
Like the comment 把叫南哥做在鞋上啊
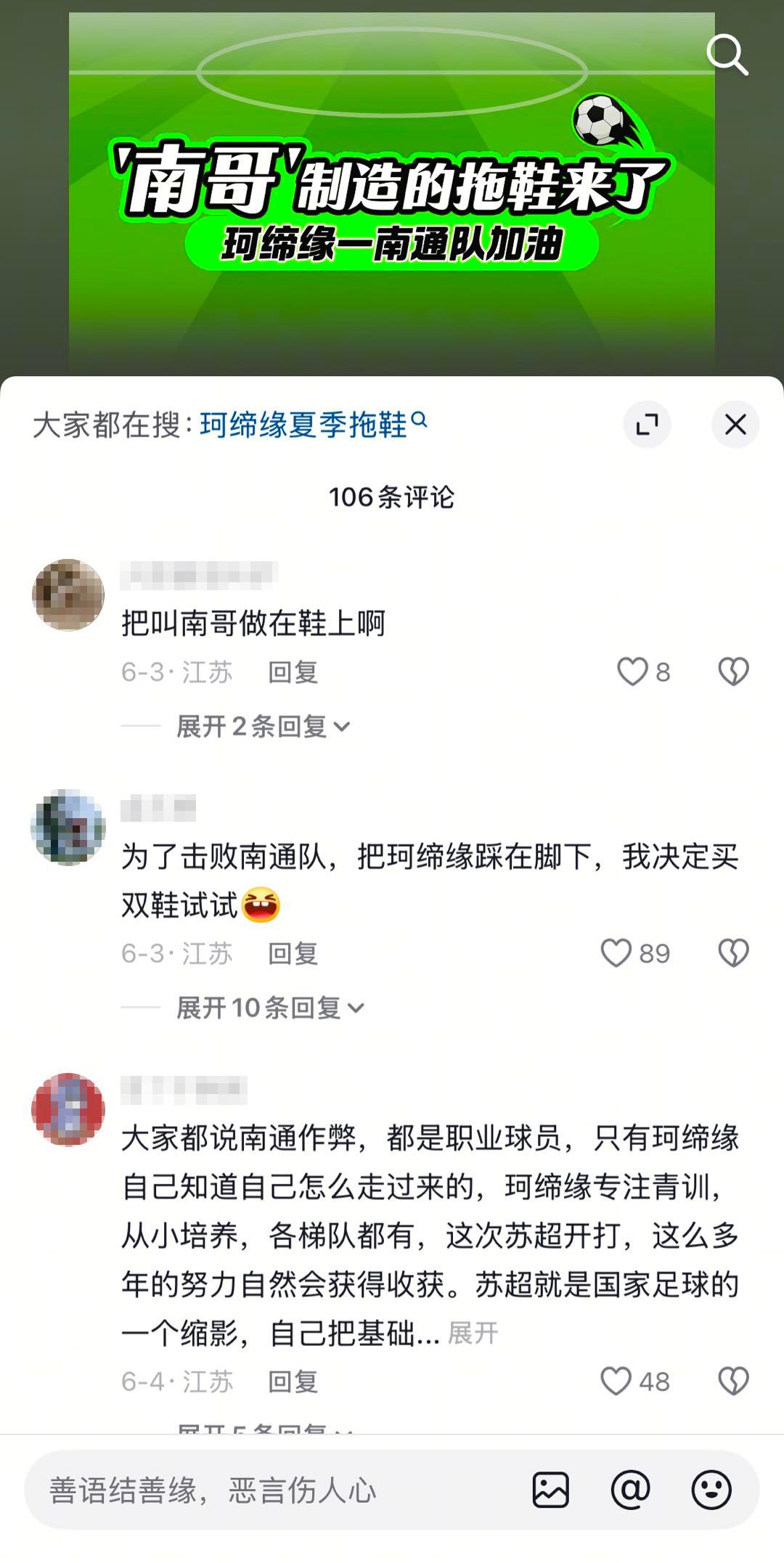(x=643, y=672)
